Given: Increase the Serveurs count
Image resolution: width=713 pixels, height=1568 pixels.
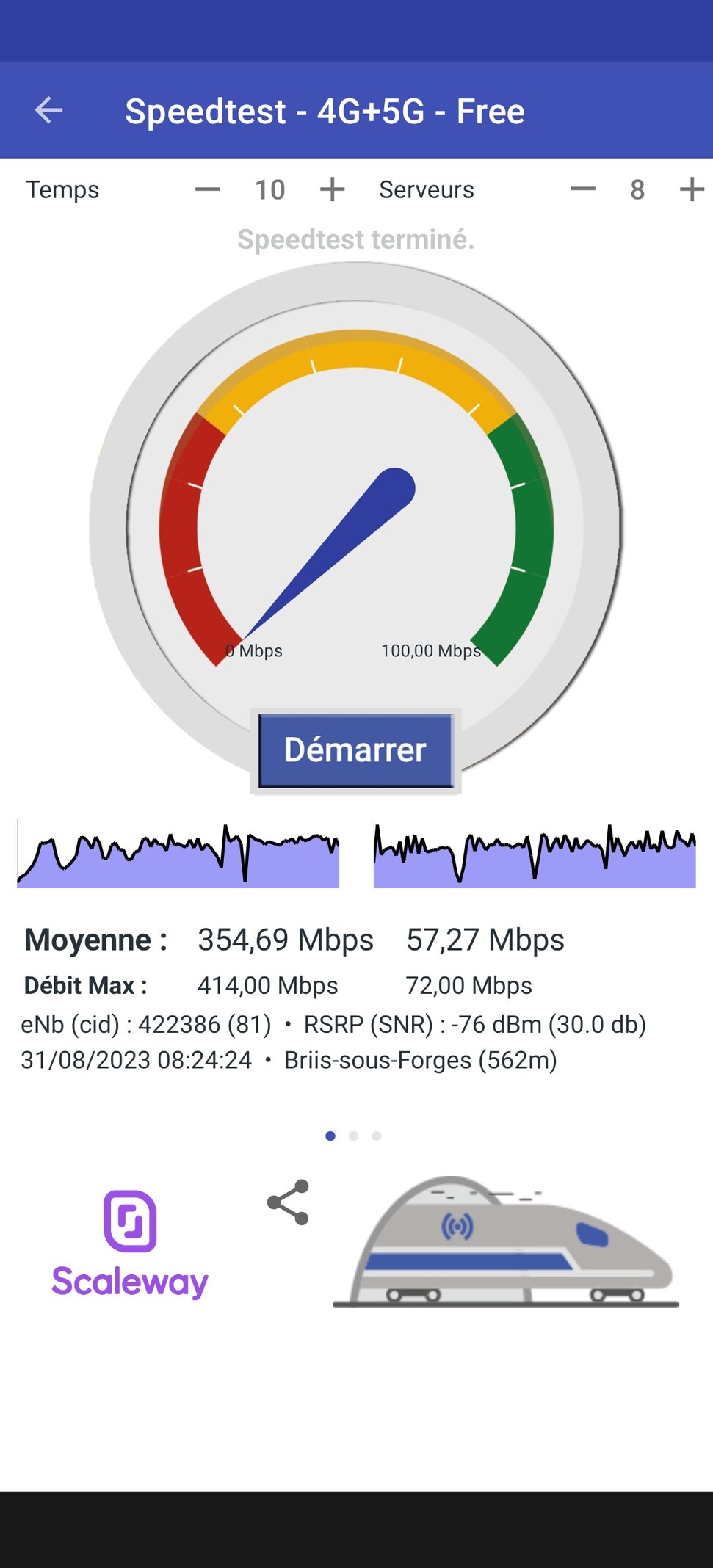Looking at the screenshot, I should pos(691,189).
